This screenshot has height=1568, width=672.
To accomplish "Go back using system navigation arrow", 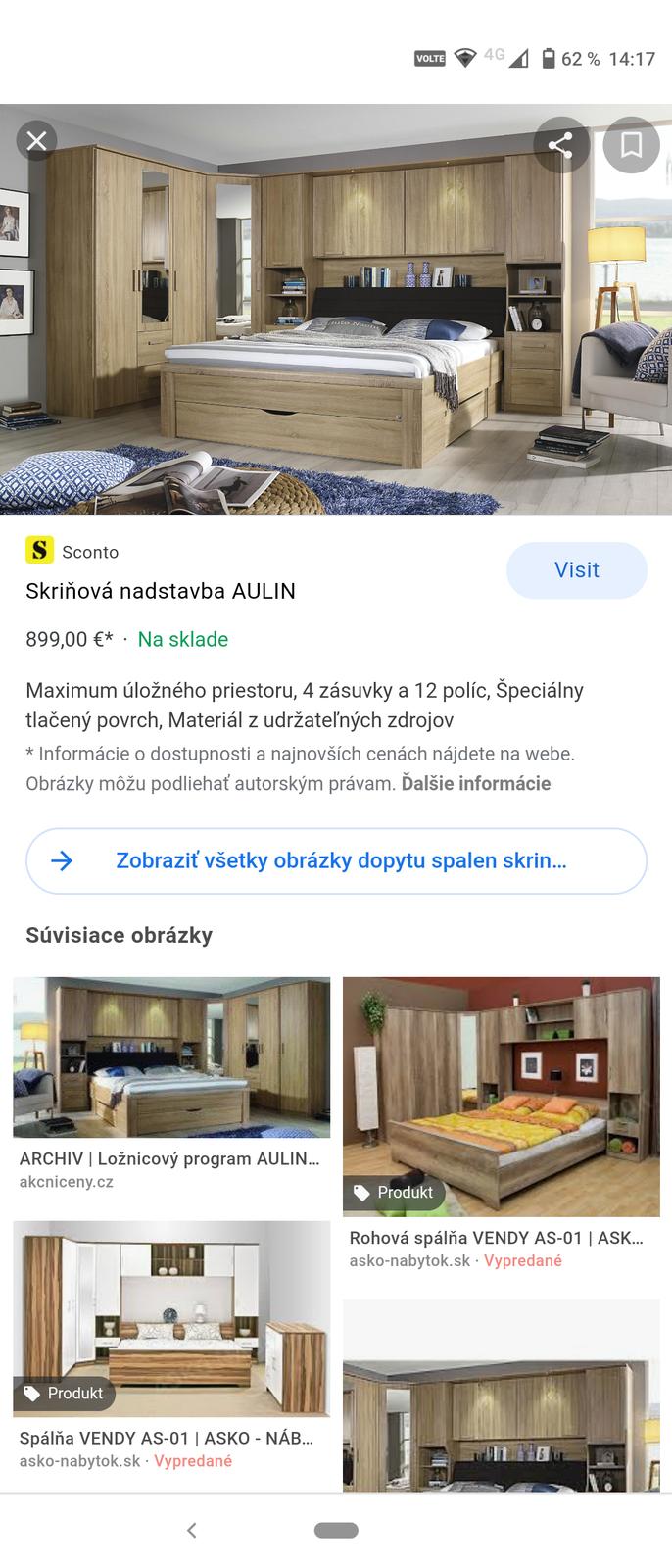I will pyautogui.click(x=192, y=1530).
